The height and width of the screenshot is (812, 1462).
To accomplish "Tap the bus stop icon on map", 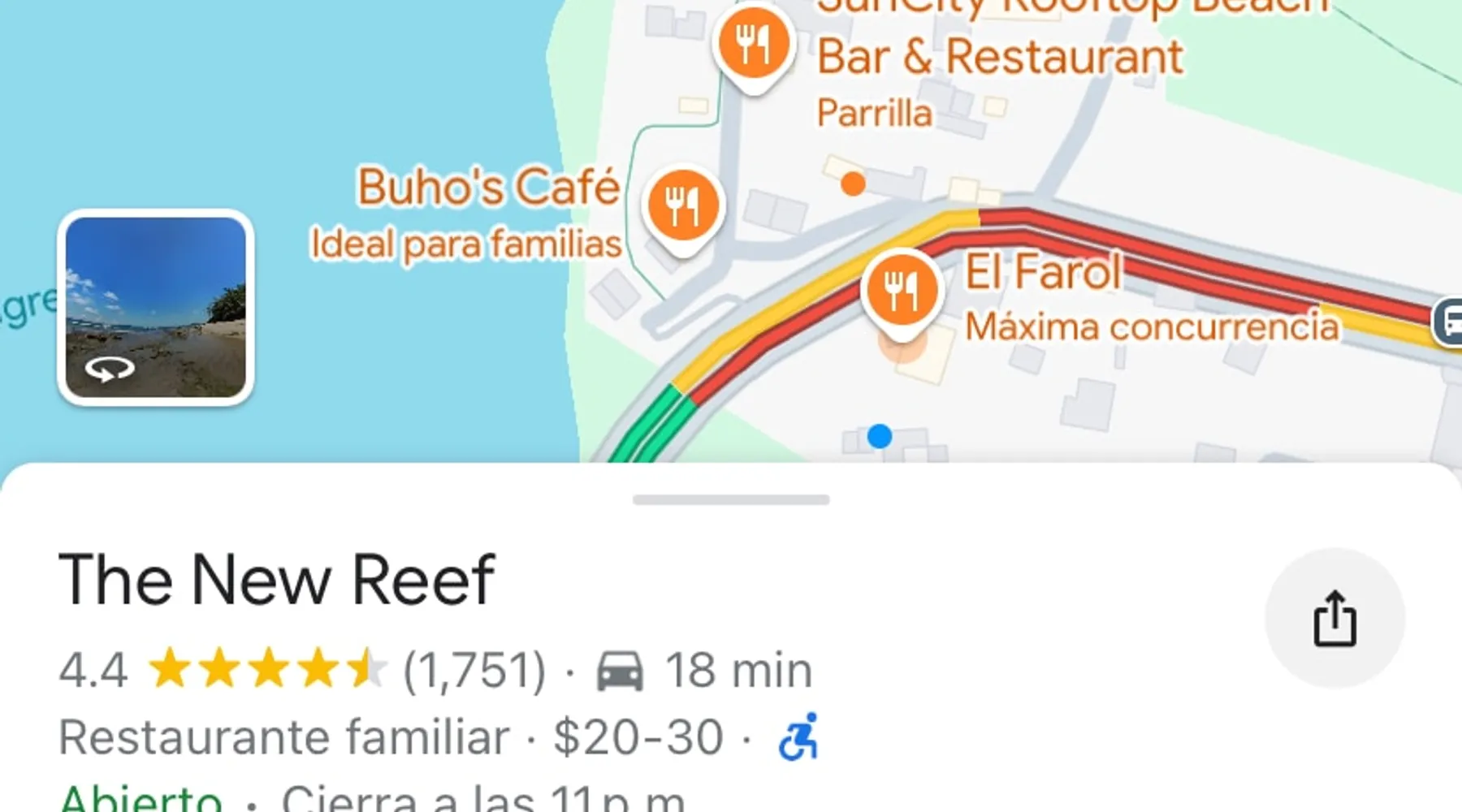I will [1450, 322].
